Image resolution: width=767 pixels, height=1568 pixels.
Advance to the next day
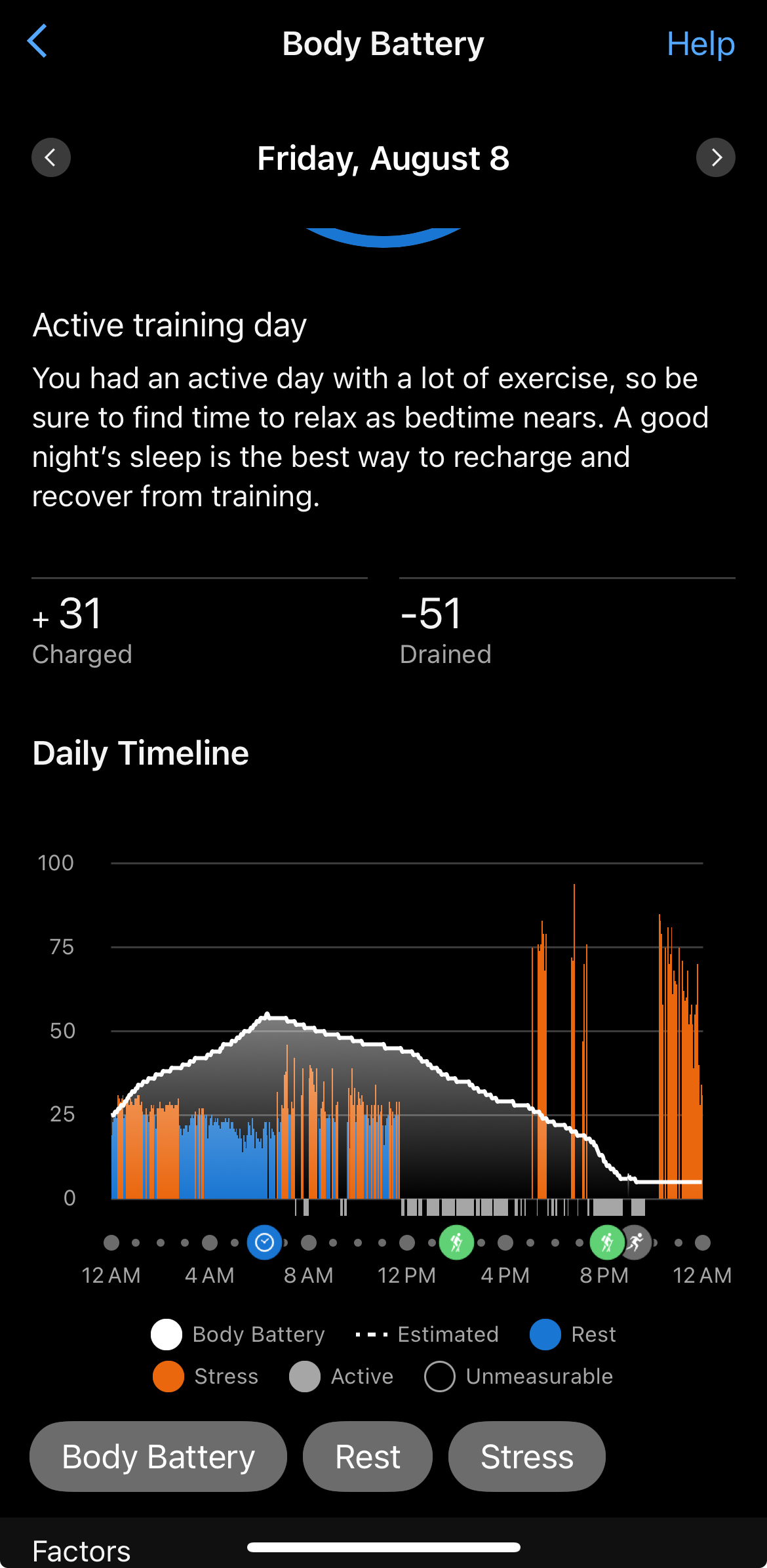pyautogui.click(x=715, y=157)
